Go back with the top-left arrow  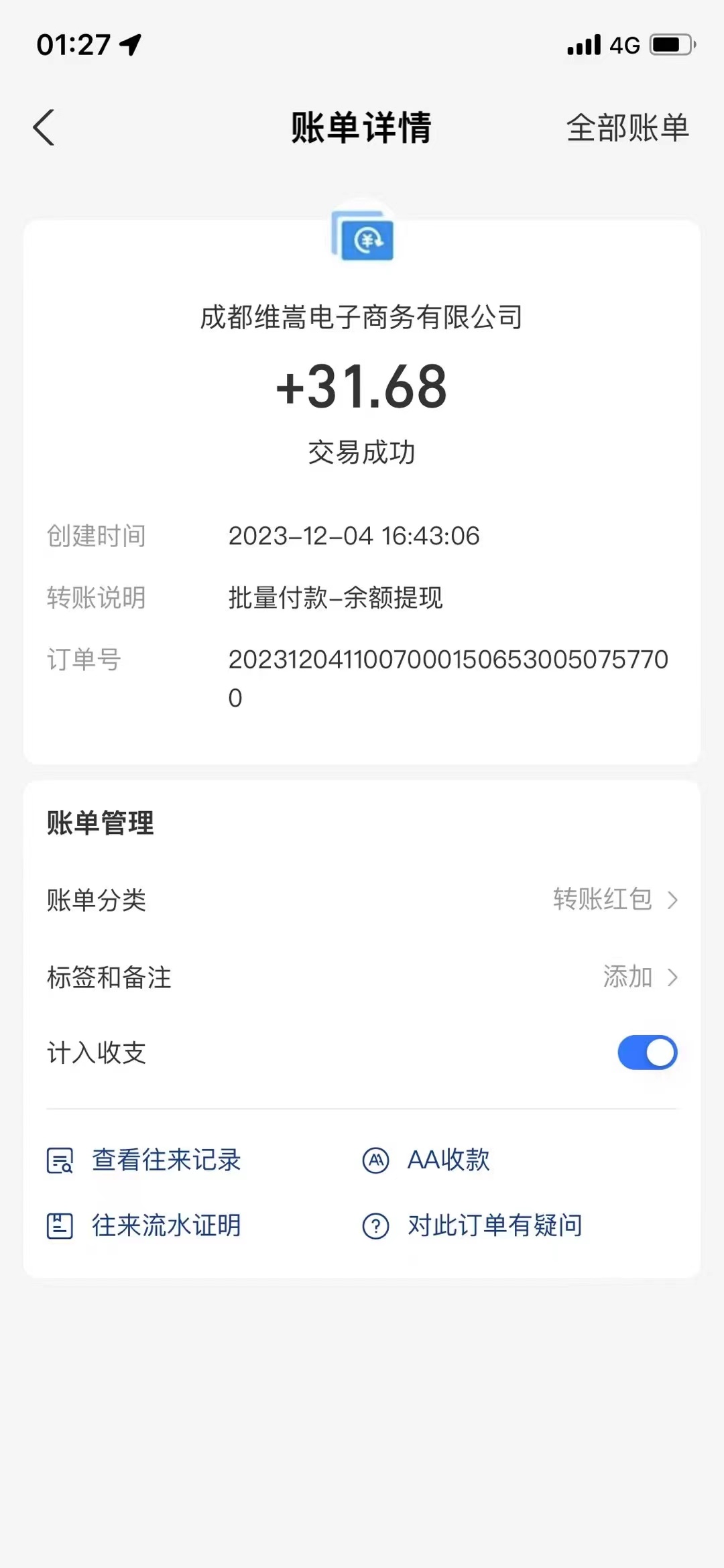(x=44, y=127)
